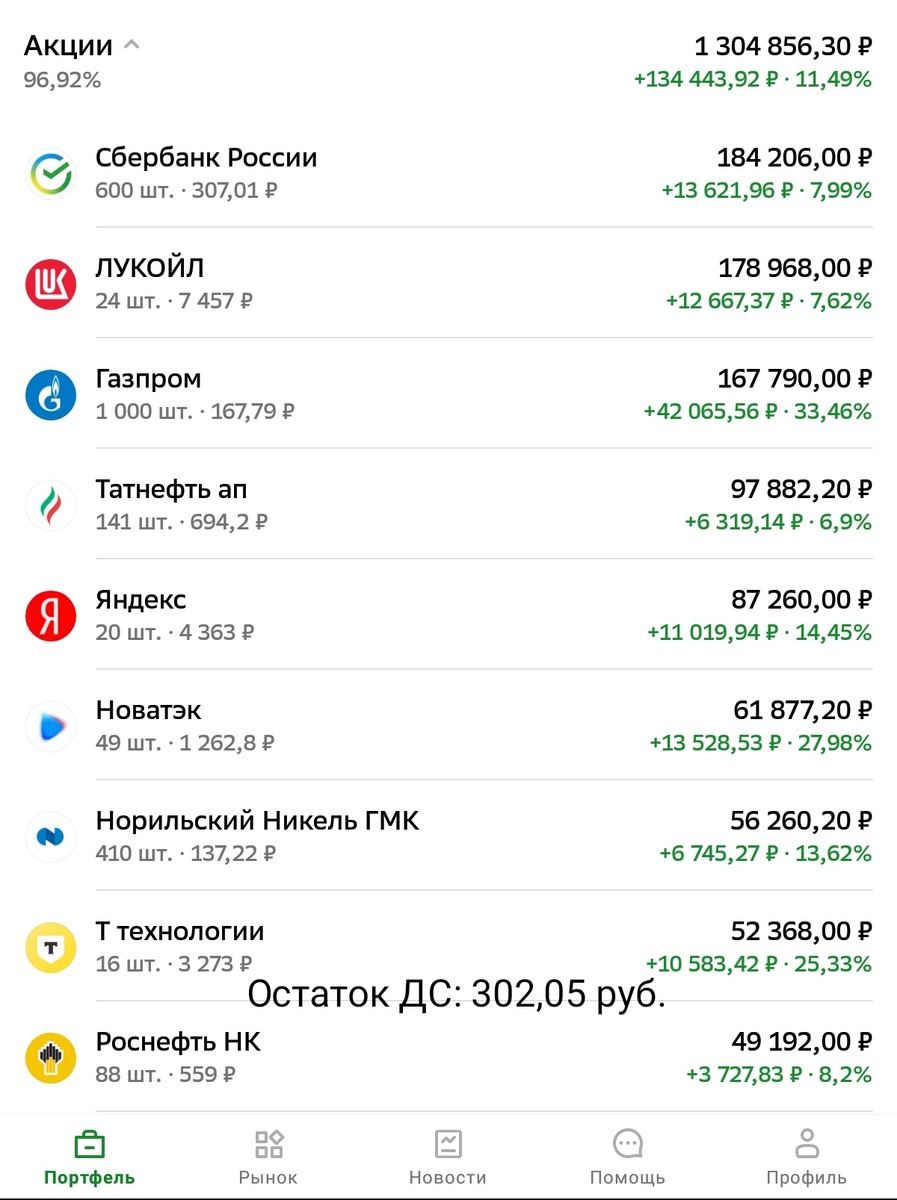
Task: Open the ЛУКОЙЛ stock row
Action: (448, 284)
